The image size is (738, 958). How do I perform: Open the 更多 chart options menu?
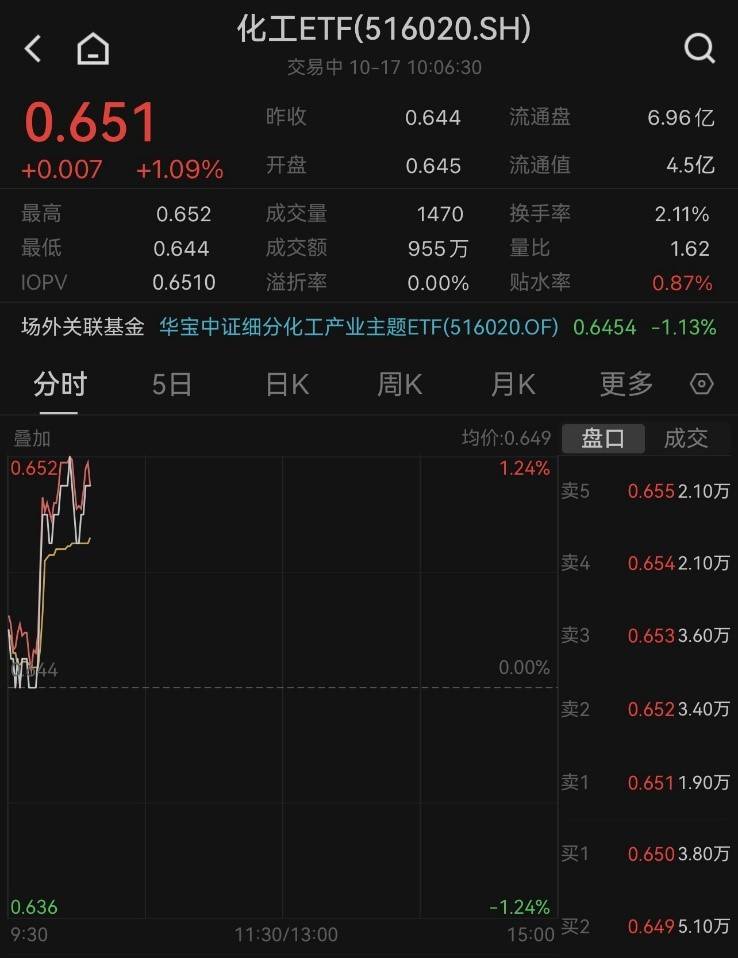pos(625,384)
